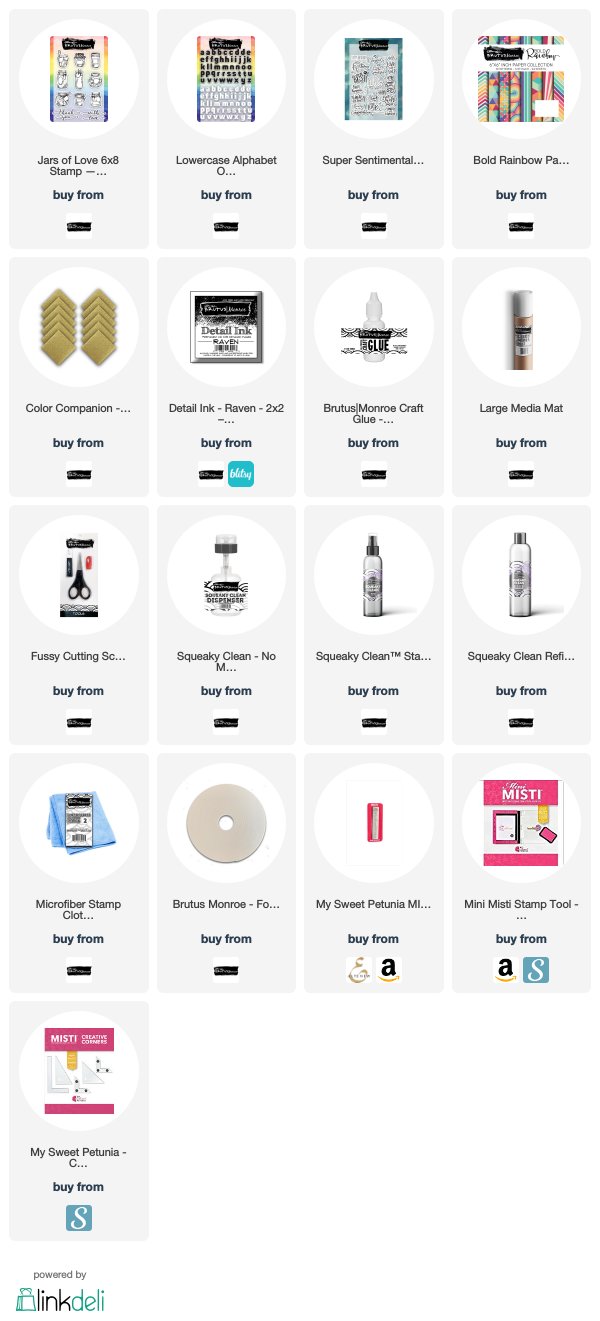
Task: View the Microfiber Stamp Cloth product
Action: pyautogui.click(x=79, y=911)
